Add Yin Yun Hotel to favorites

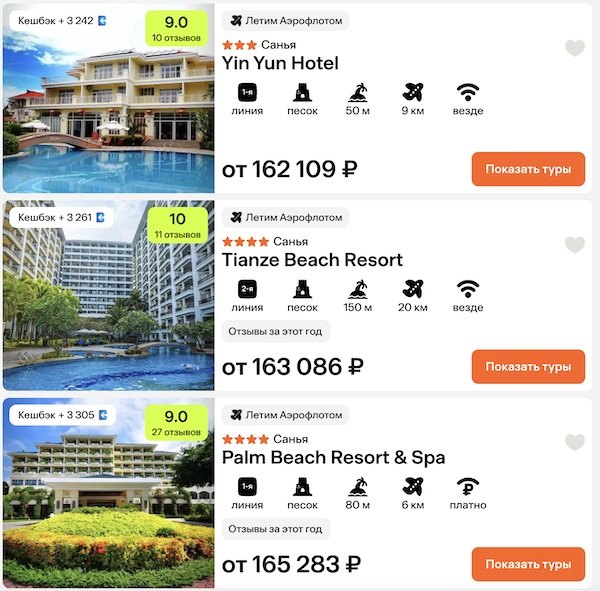point(574,48)
